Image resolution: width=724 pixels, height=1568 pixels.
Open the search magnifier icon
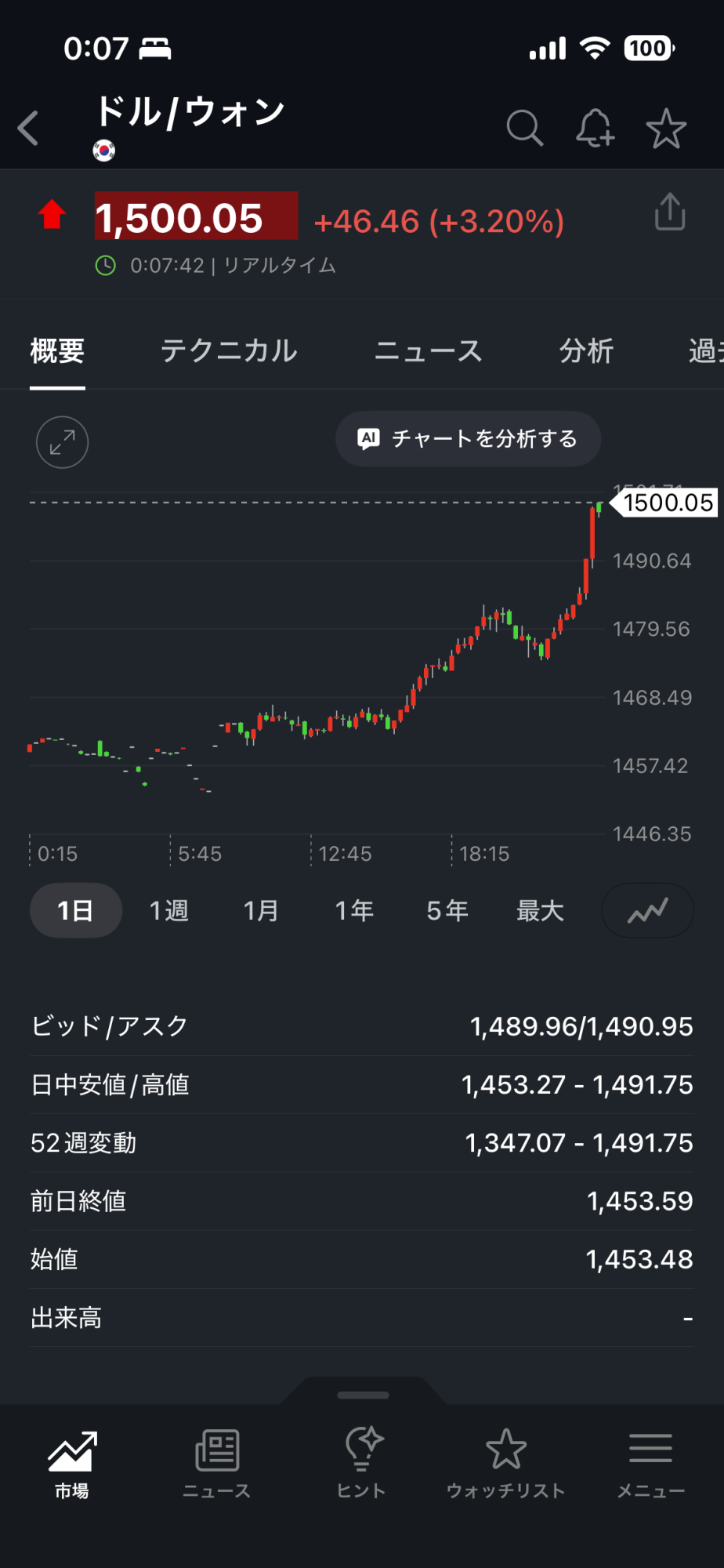click(524, 128)
